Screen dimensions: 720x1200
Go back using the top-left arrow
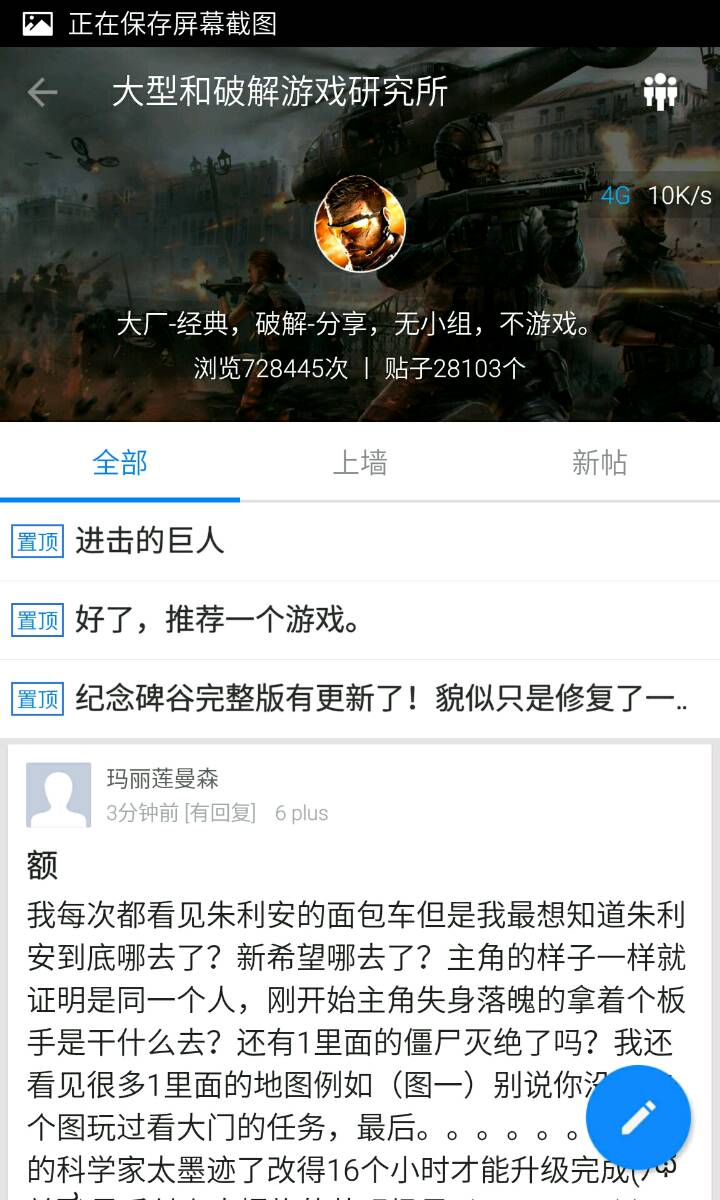tap(42, 93)
